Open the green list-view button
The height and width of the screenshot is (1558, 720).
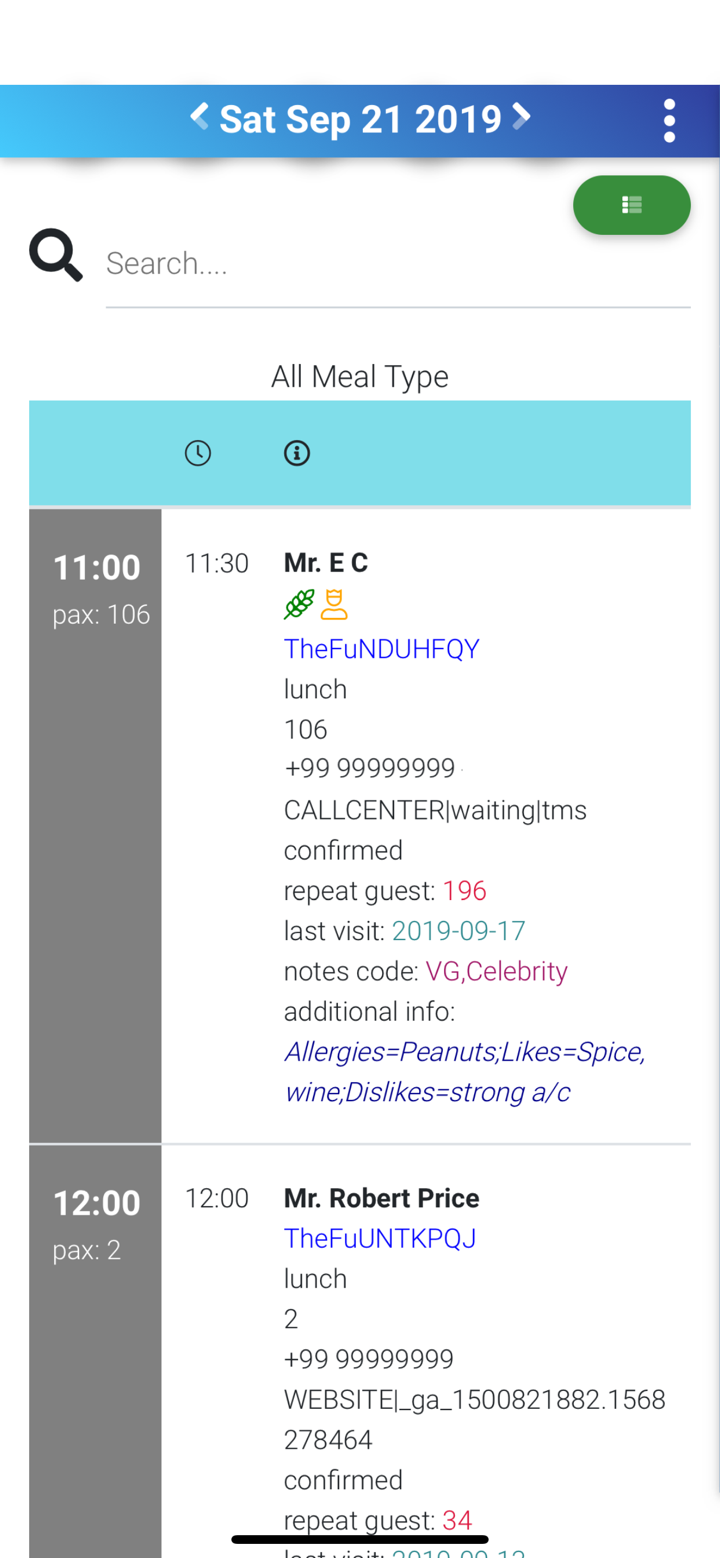coord(631,205)
